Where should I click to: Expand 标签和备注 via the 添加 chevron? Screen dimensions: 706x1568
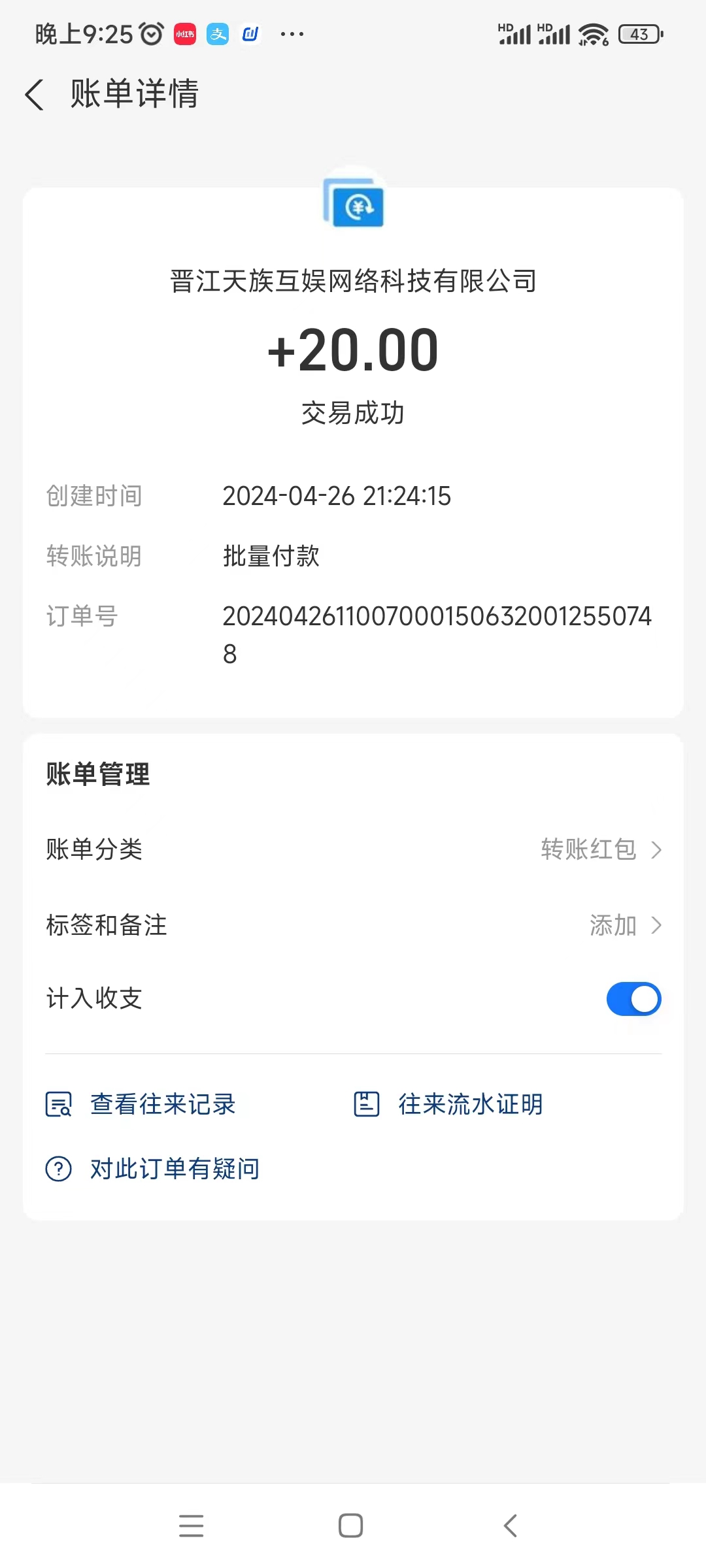(x=656, y=924)
